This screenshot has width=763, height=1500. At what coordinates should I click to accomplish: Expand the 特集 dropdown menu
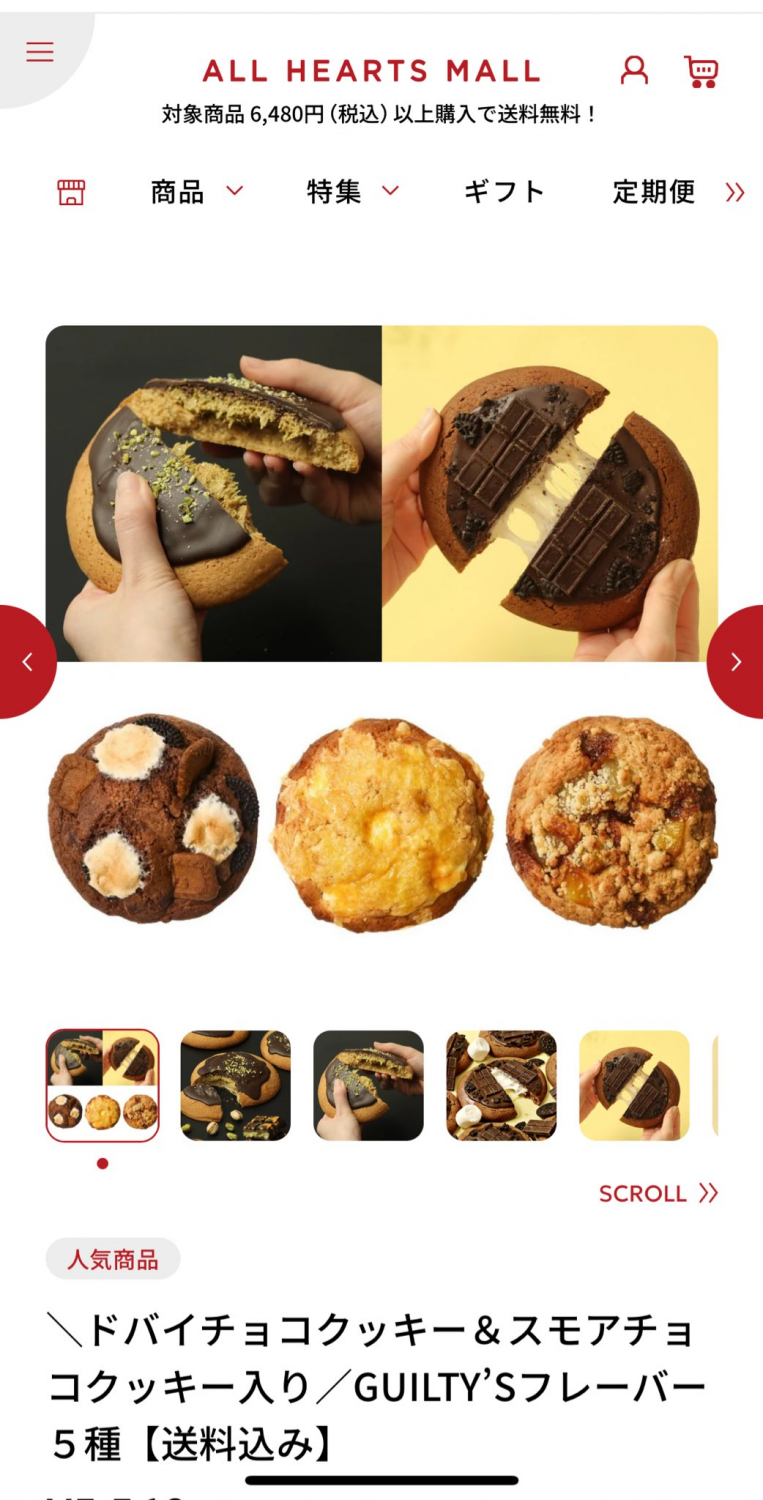(x=352, y=191)
